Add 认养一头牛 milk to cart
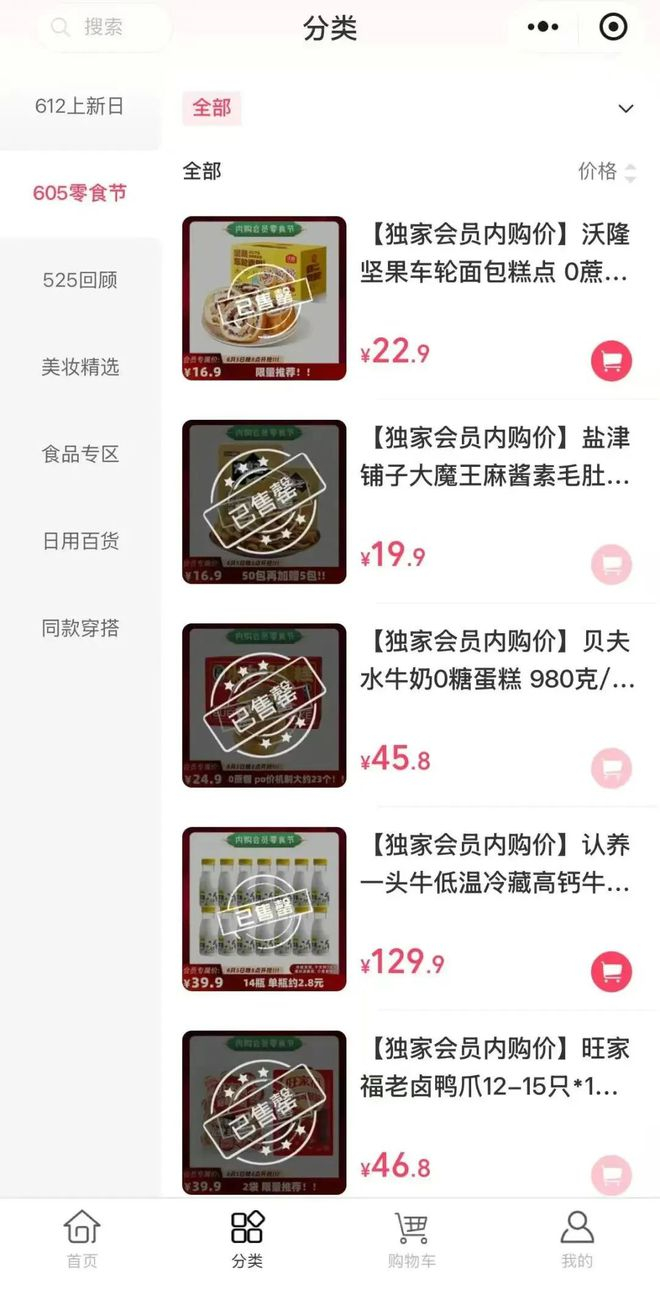 [611, 970]
